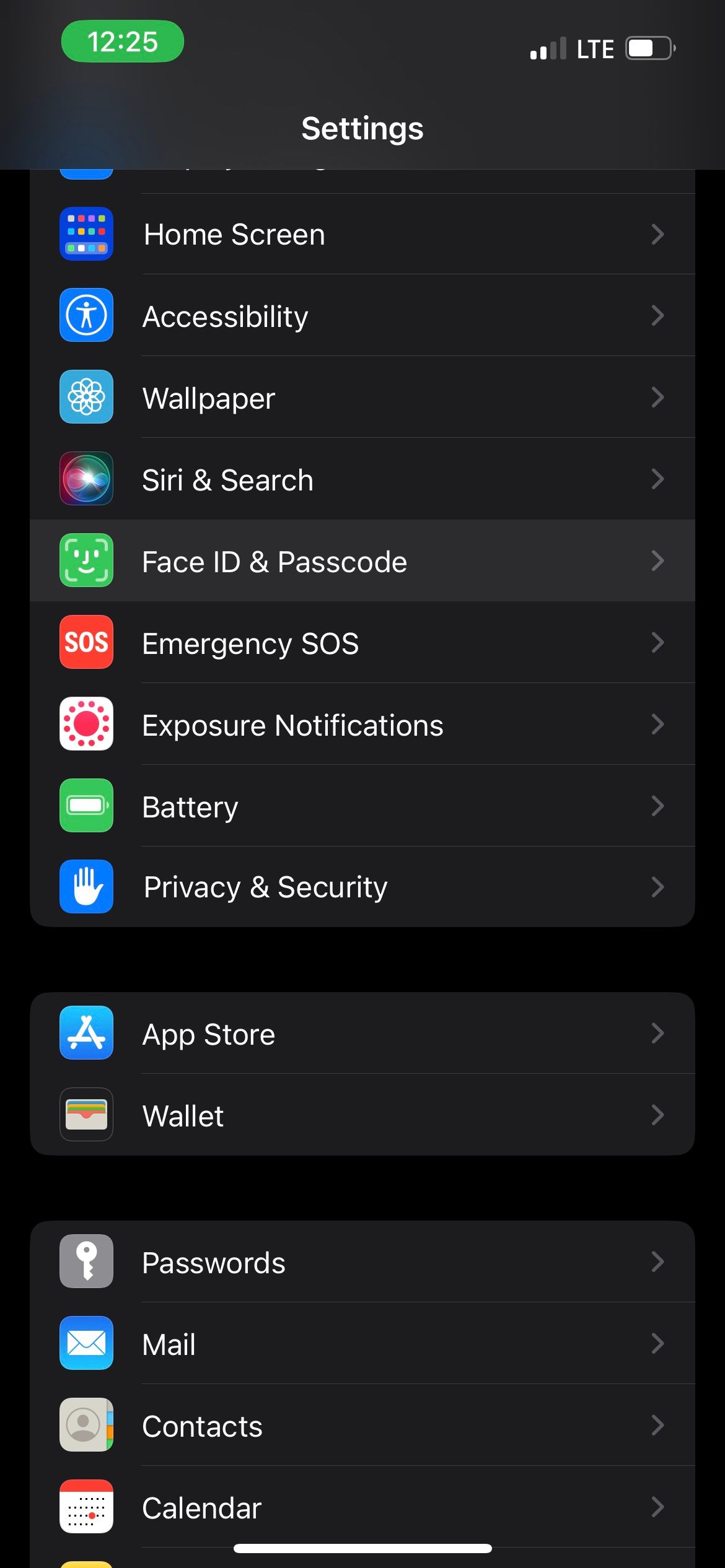Select Mail settings
Screen dimensions: 725x1568
pos(362,1344)
